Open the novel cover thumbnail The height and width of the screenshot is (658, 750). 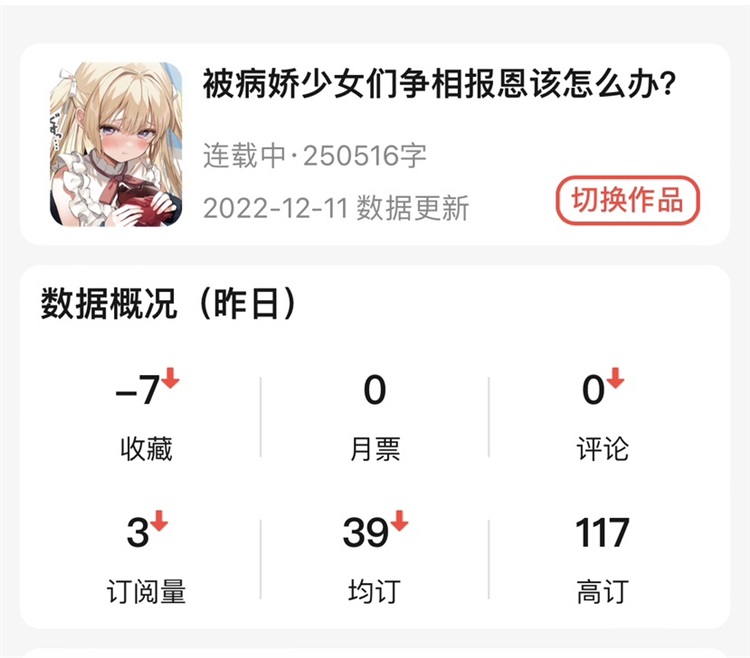(x=116, y=145)
